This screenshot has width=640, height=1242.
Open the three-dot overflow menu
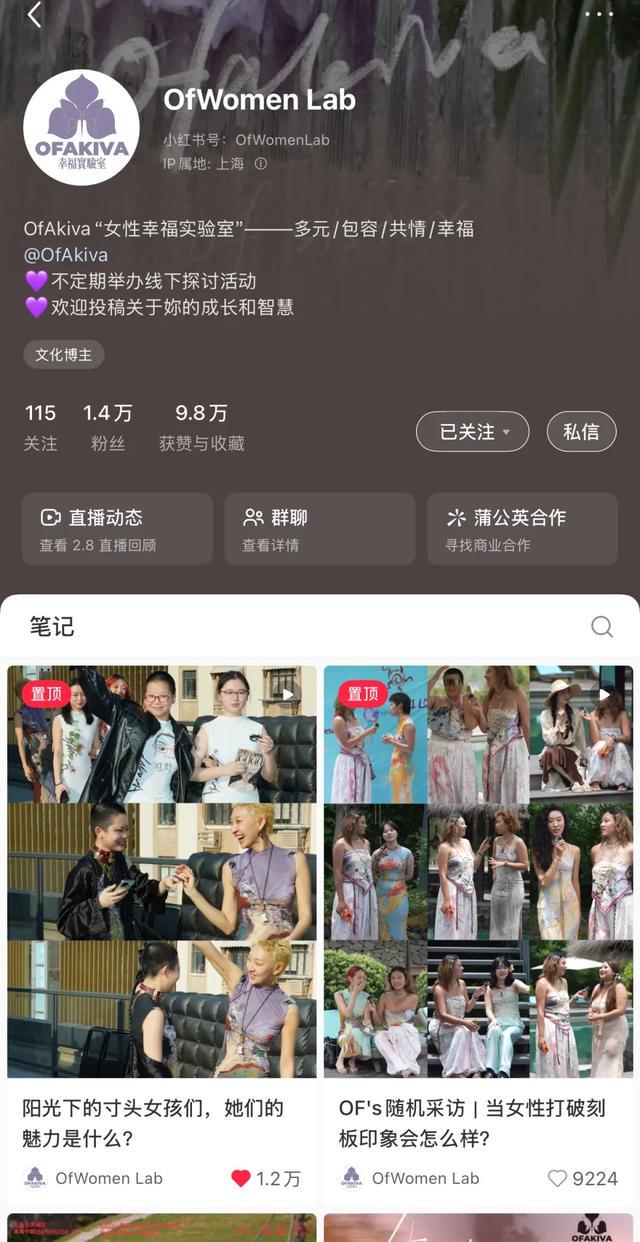pos(599,14)
